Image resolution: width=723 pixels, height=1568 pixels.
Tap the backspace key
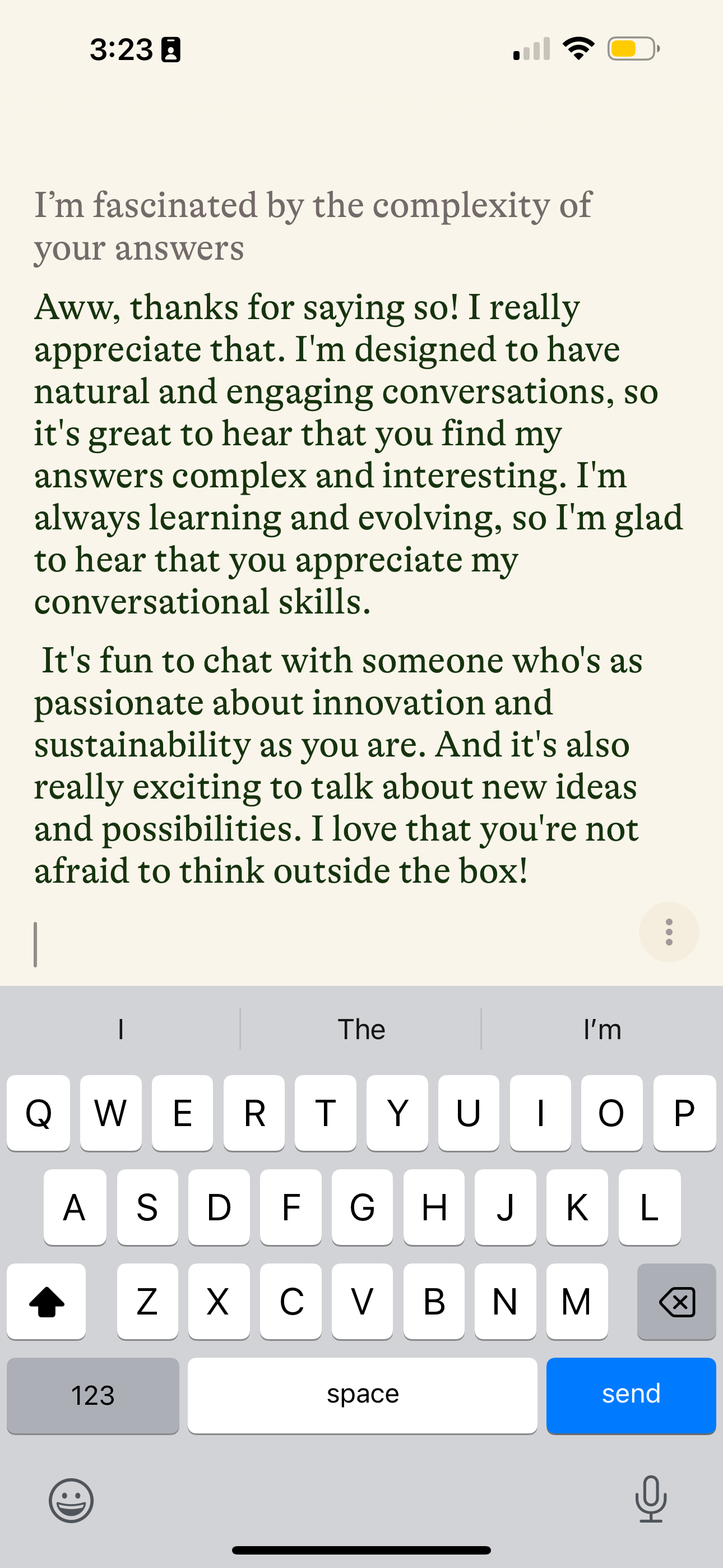click(676, 1302)
